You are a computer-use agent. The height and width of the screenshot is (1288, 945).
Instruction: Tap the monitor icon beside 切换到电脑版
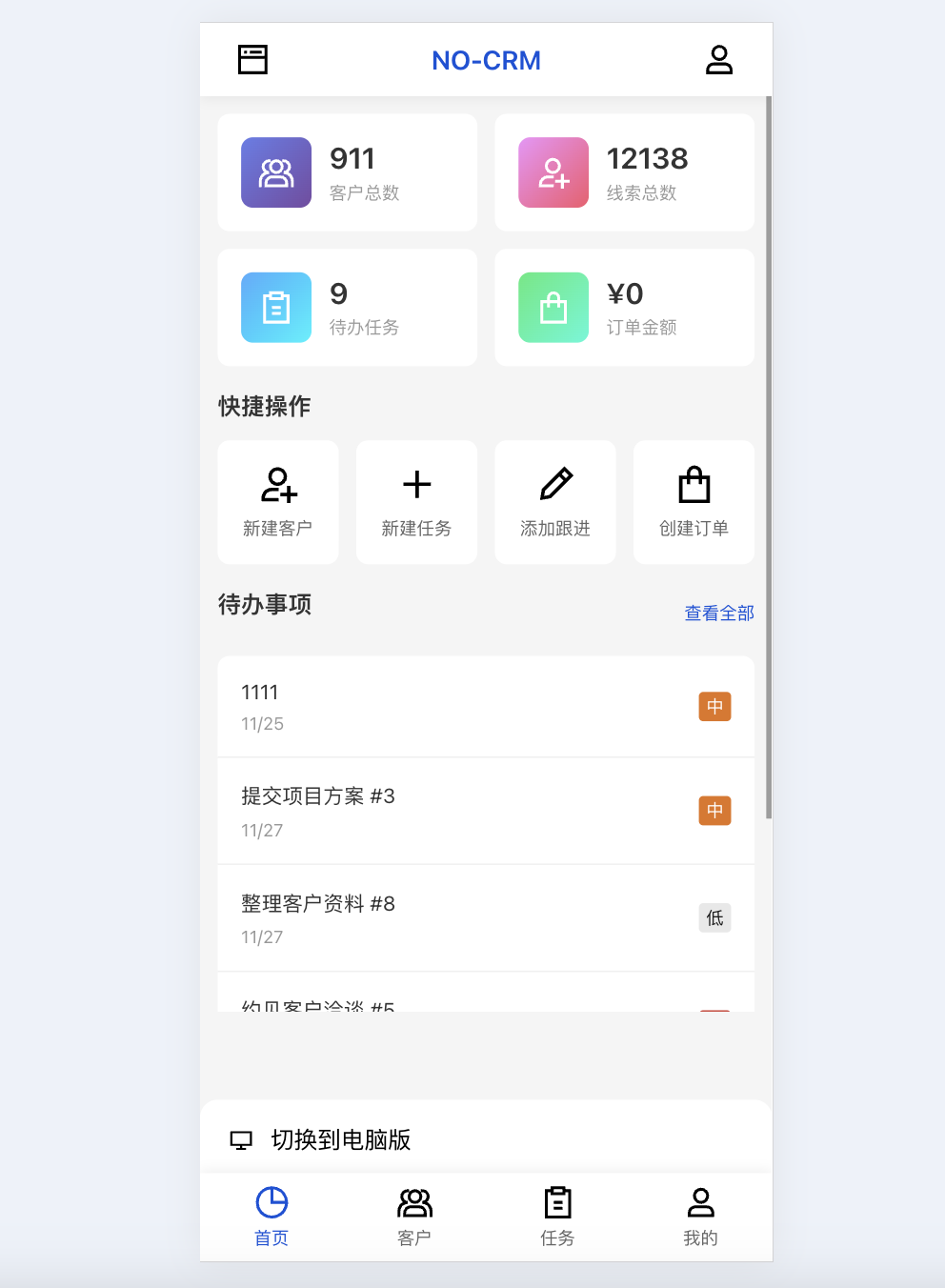tap(239, 1137)
